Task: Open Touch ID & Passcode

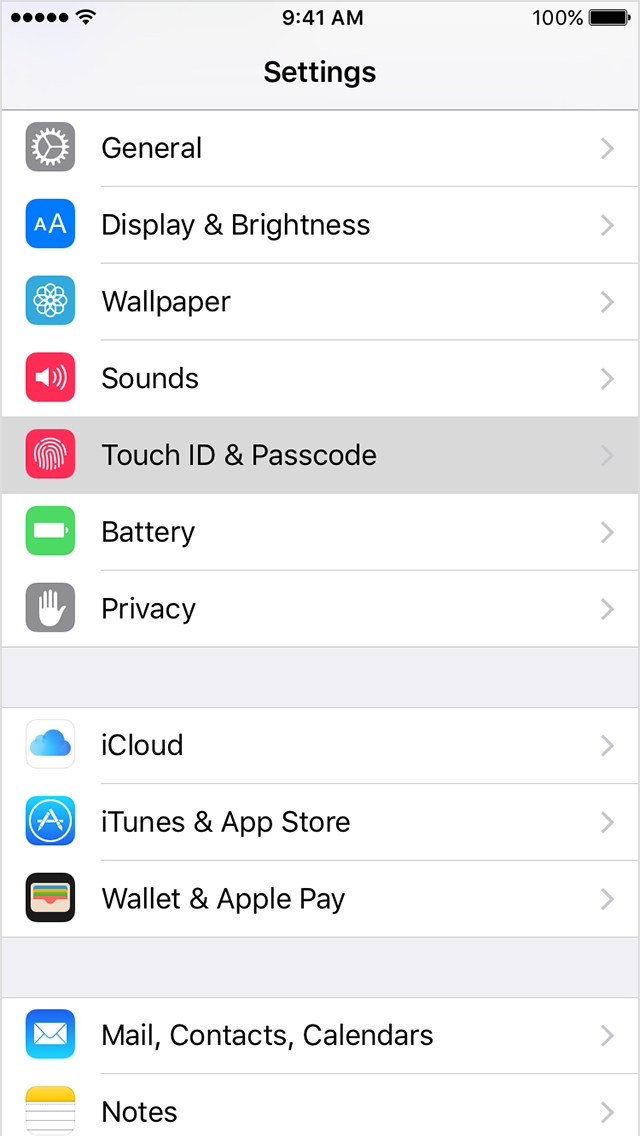Action: [320, 455]
